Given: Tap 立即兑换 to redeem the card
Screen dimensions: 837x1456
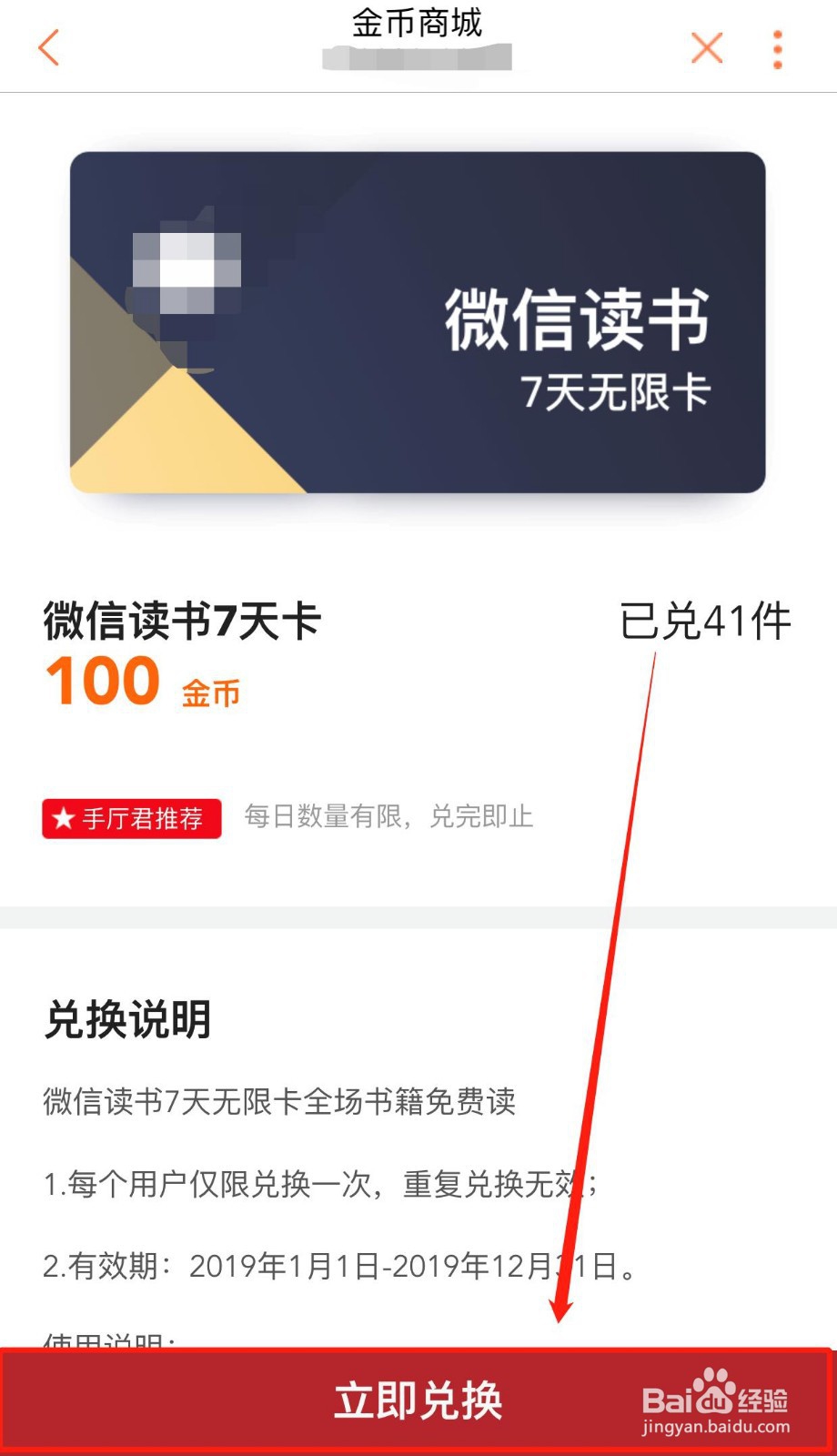Looking at the screenshot, I should [x=418, y=1400].
